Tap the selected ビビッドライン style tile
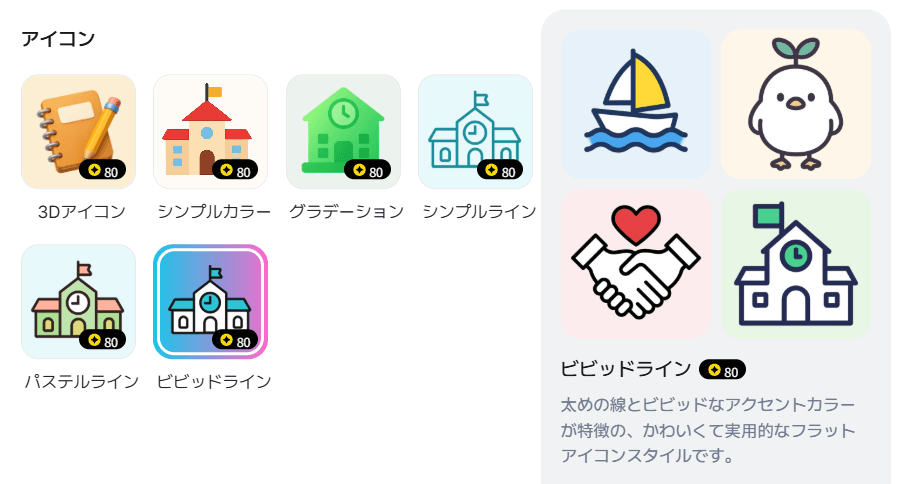 (x=210, y=301)
